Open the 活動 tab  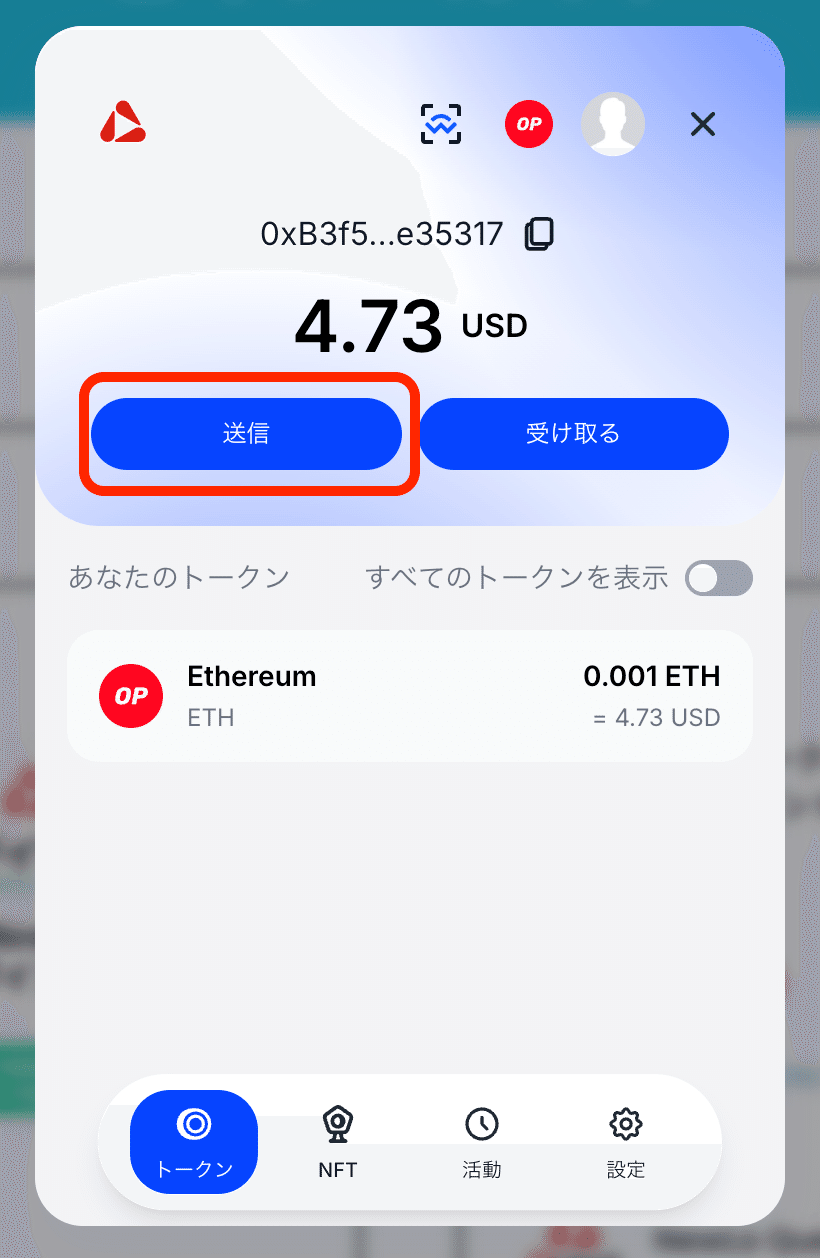tap(481, 1143)
